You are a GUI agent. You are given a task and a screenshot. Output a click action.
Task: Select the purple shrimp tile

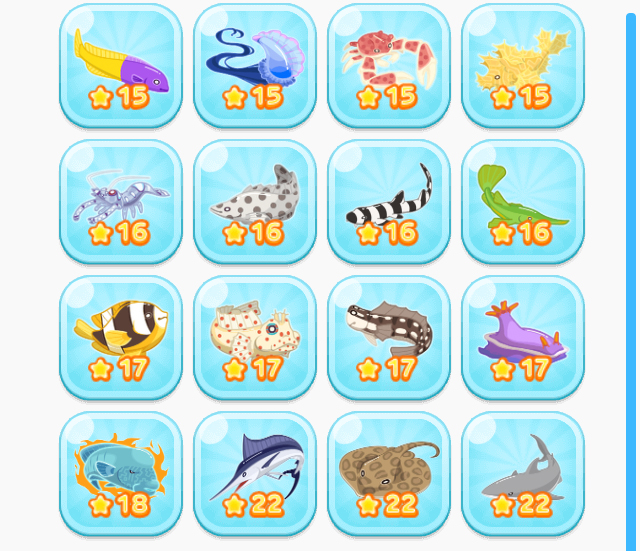pos(120,201)
